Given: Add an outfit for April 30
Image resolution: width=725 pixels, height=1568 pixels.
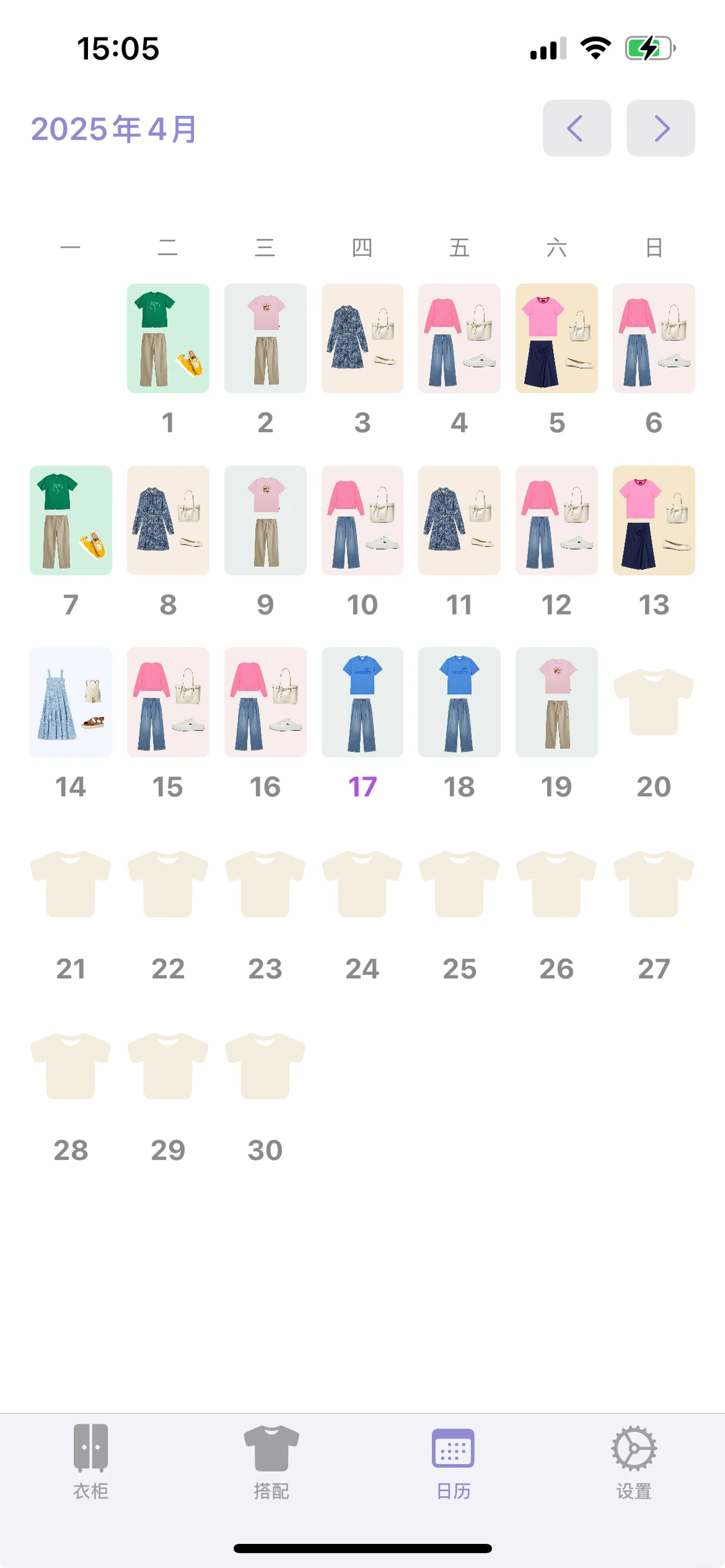Looking at the screenshot, I should tap(265, 1065).
